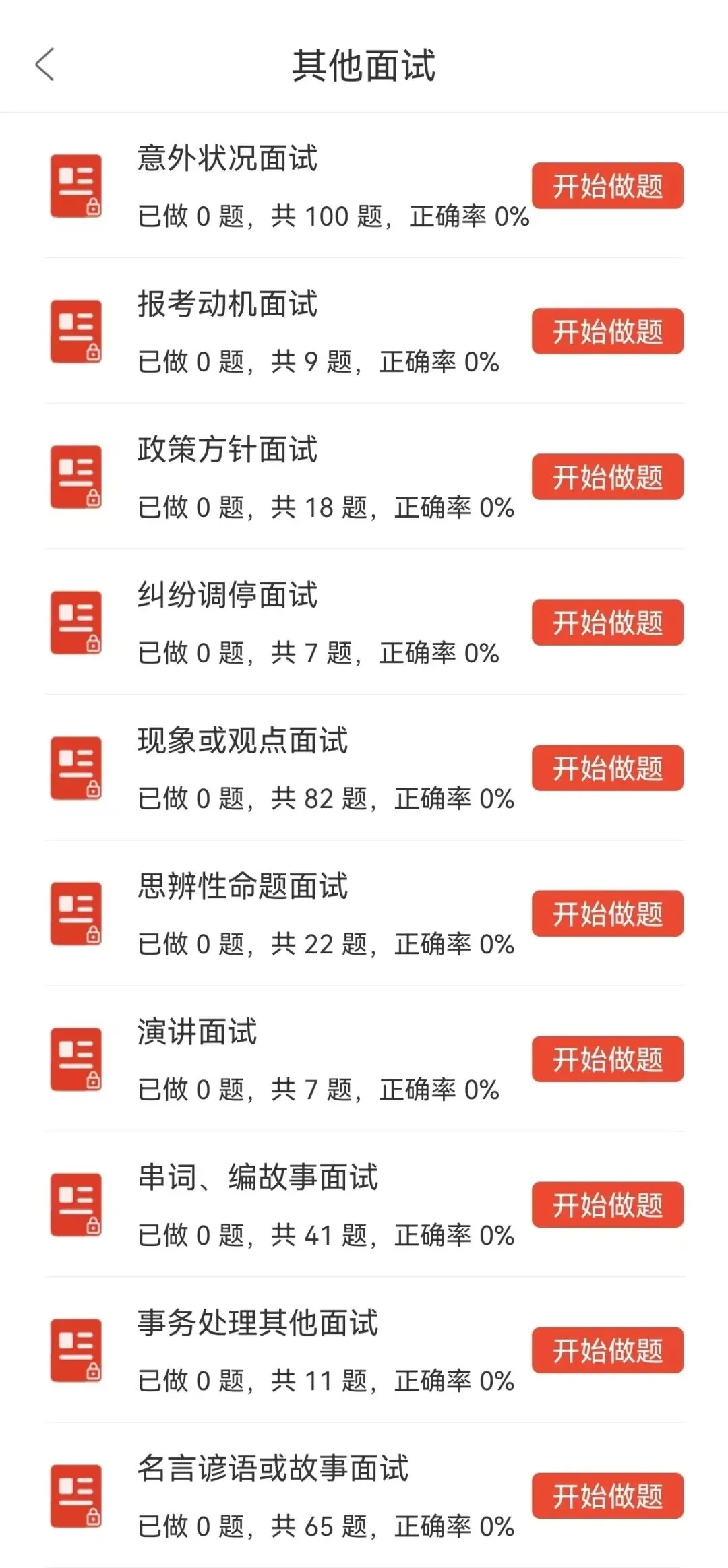Image resolution: width=728 pixels, height=1568 pixels.
Task: Start questions for 意外状况面试
Action: click(607, 186)
